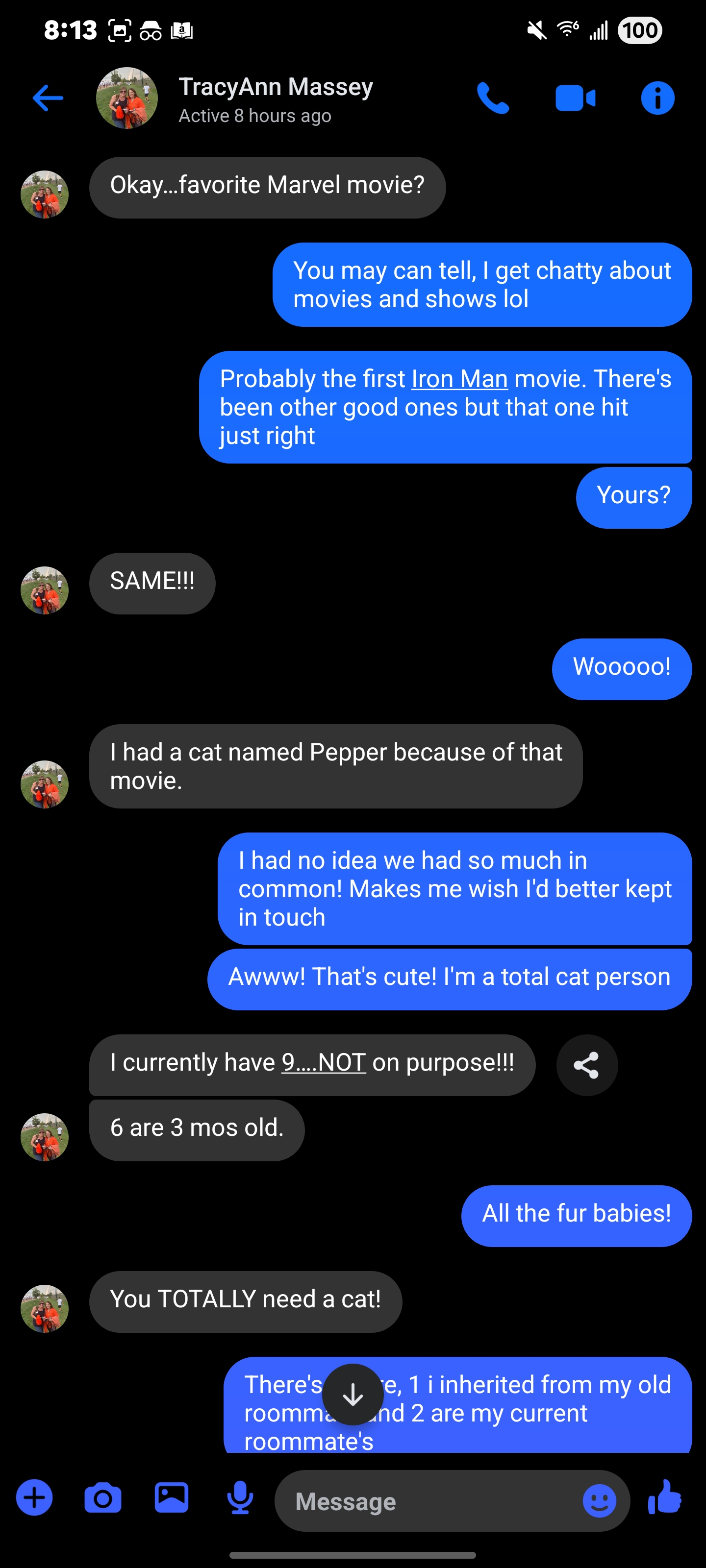Viewport: 706px width, 1568px height.
Task: Send a thumbs-up like
Action: [665, 1497]
